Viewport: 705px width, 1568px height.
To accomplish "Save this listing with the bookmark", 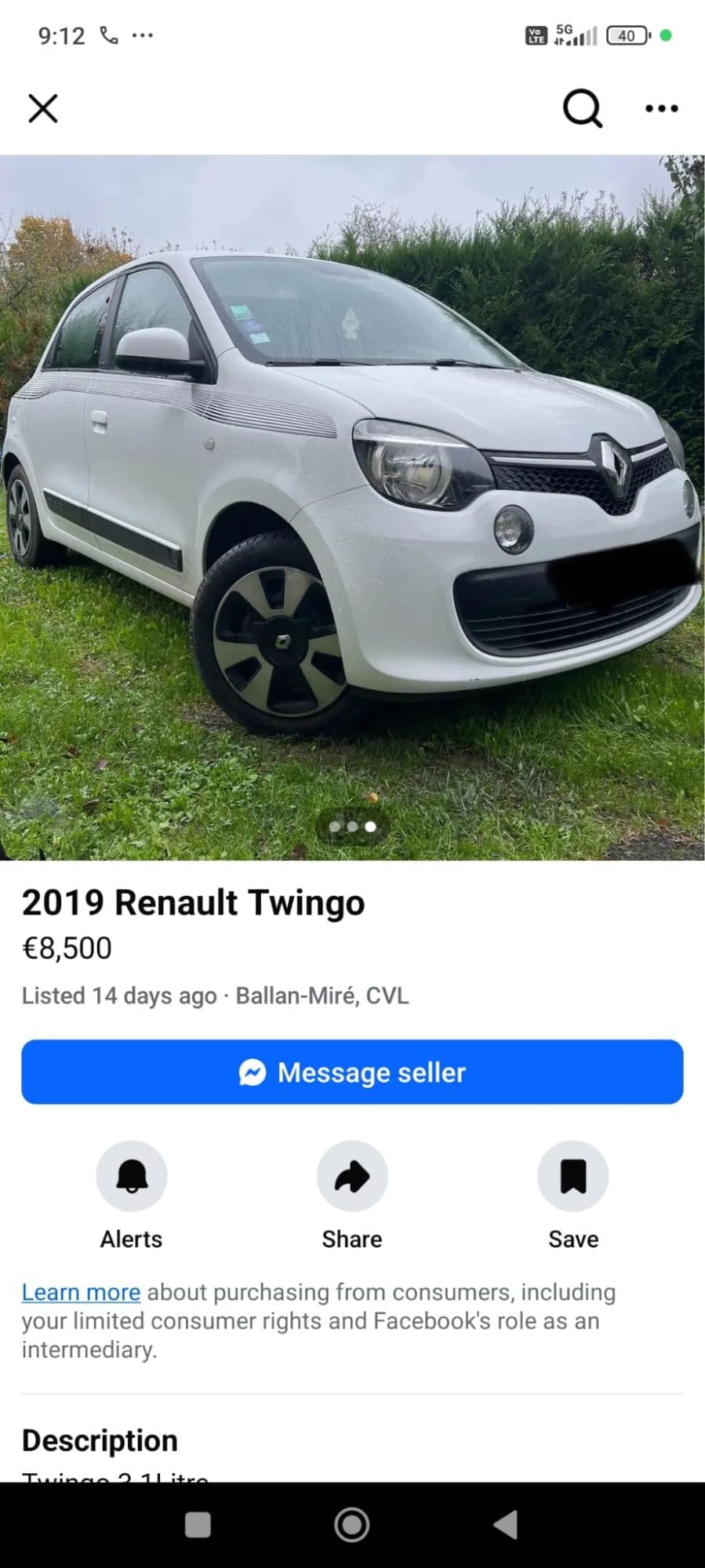I will pyautogui.click(x=572, y=1176).
